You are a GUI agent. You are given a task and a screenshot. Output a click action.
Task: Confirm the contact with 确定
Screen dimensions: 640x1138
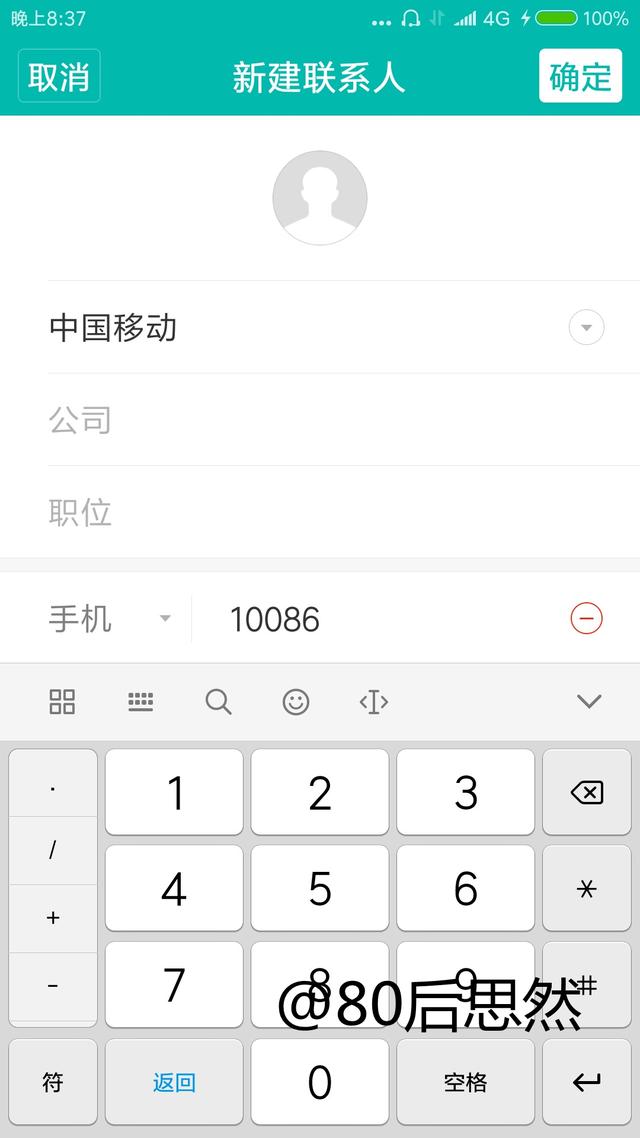tap(580, 75)
